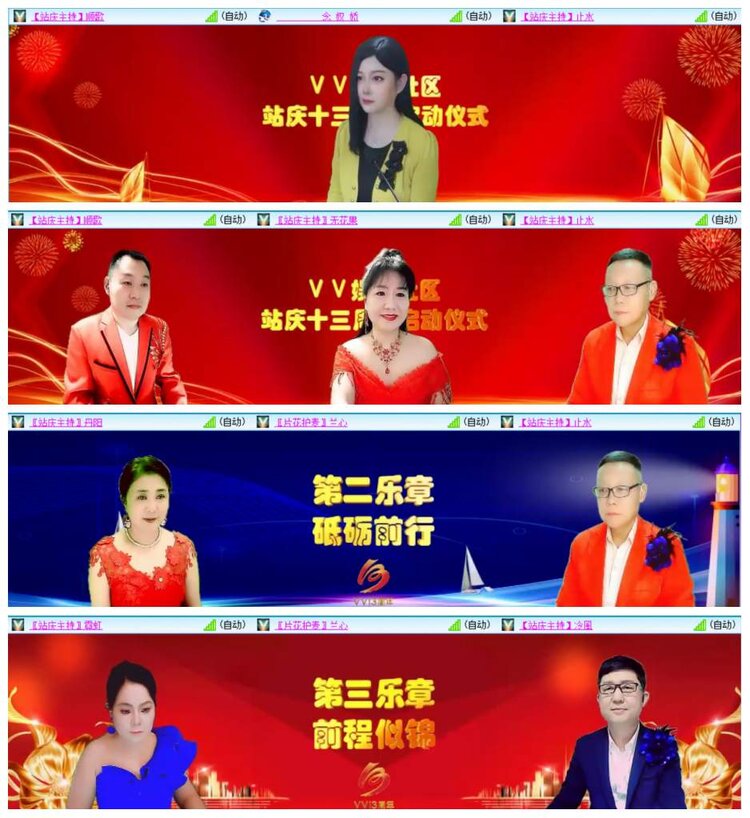Toggle 自动 mode for 止水's top-right video
The image size is (750, 818).
pyautogui.click(x=723, y=14)
